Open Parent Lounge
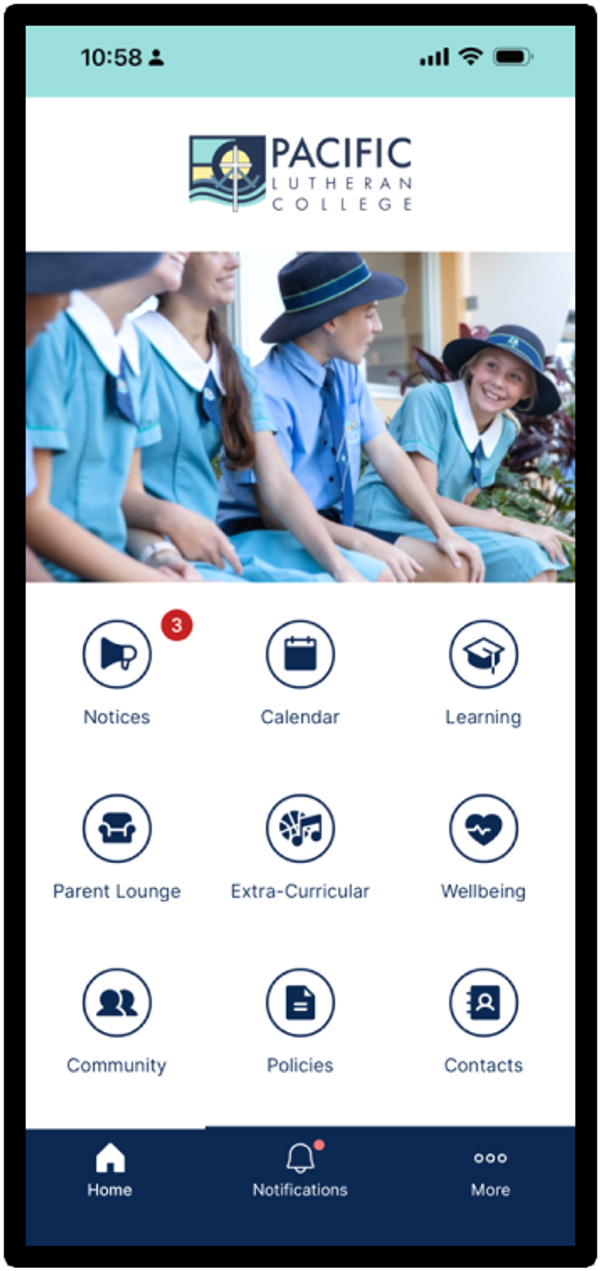600x1271 pixels. (117, 829)
